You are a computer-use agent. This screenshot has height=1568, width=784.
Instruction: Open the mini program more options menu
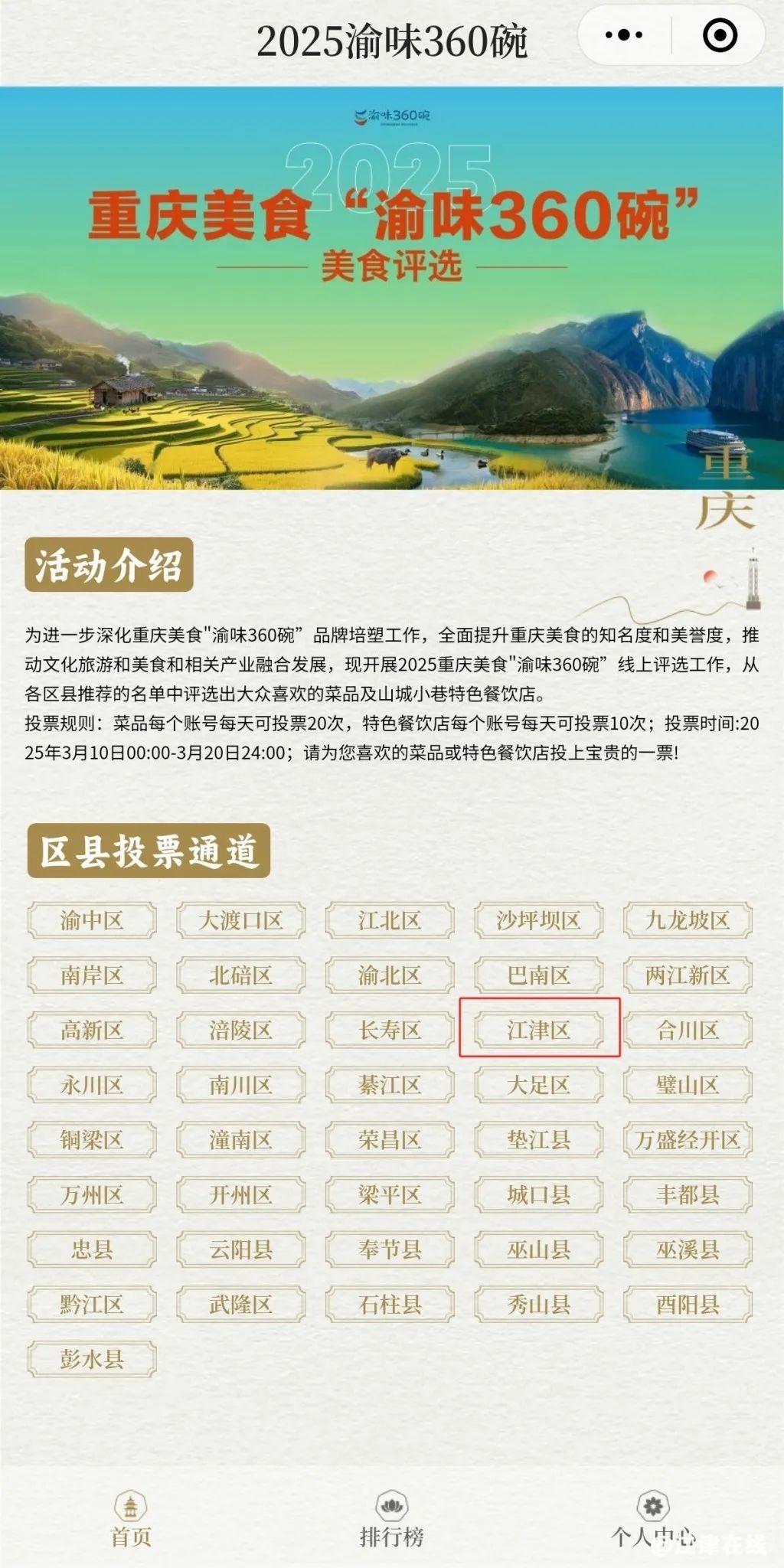(624, 35)
